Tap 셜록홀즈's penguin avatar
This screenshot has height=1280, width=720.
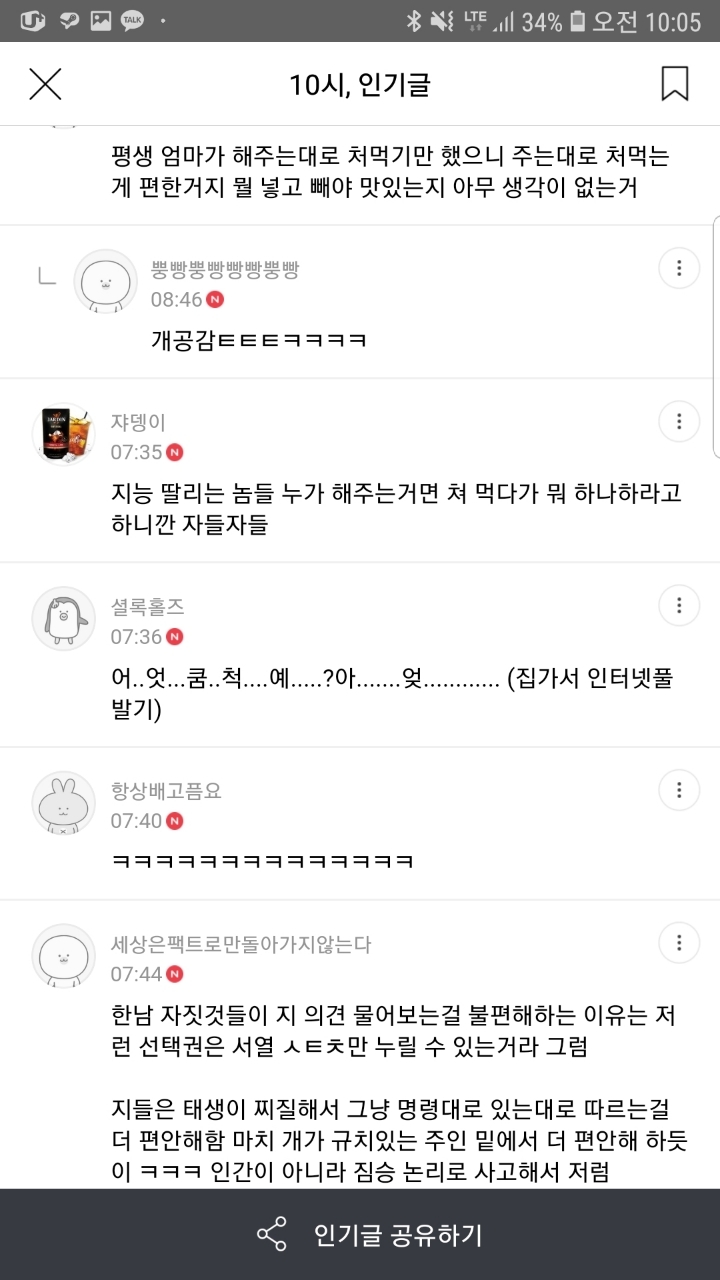pyautogui.click(x=62, y=618)
